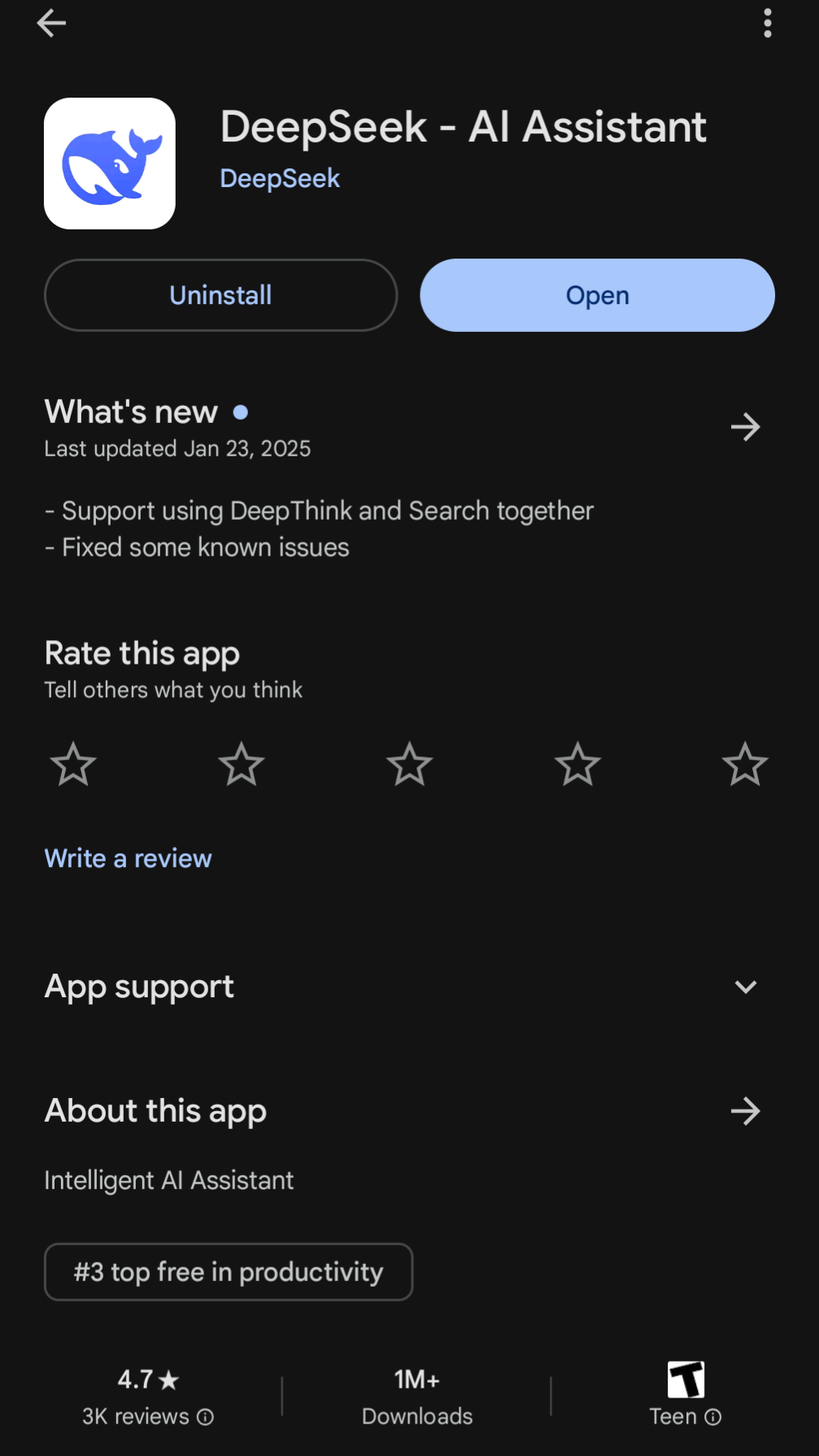Rate the app one star
This screenshot has height=1456, width=819.
point(73,765)
